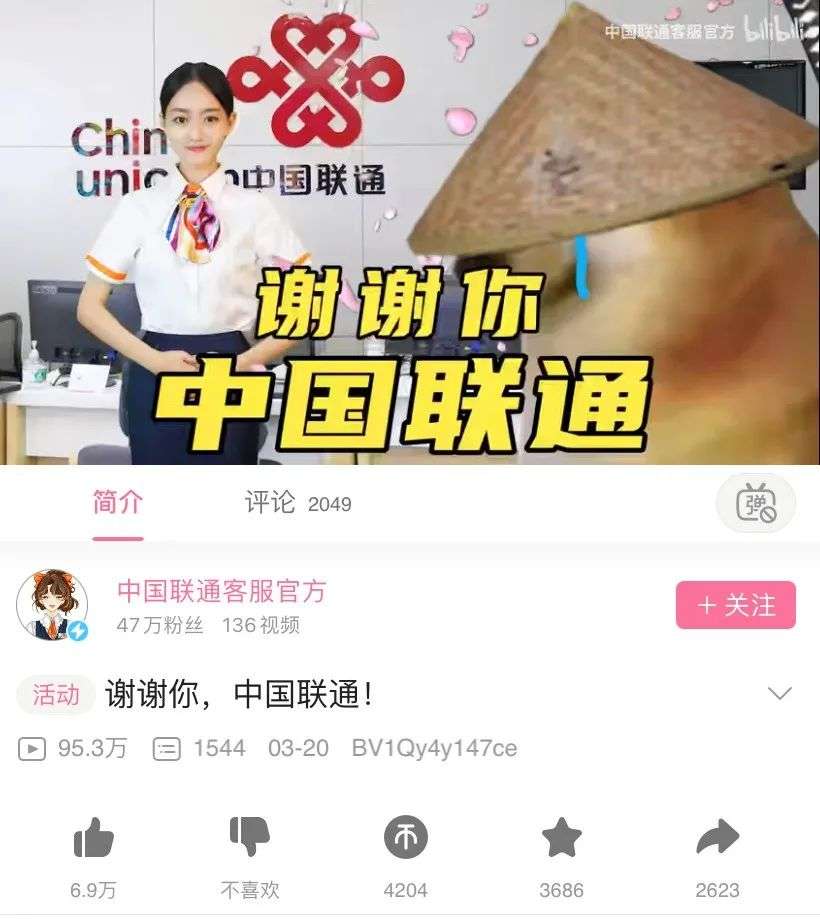This screenshot has height=924, width=820.
Task: Open the 评论 comments tab
Action: (x=297, y=503)
